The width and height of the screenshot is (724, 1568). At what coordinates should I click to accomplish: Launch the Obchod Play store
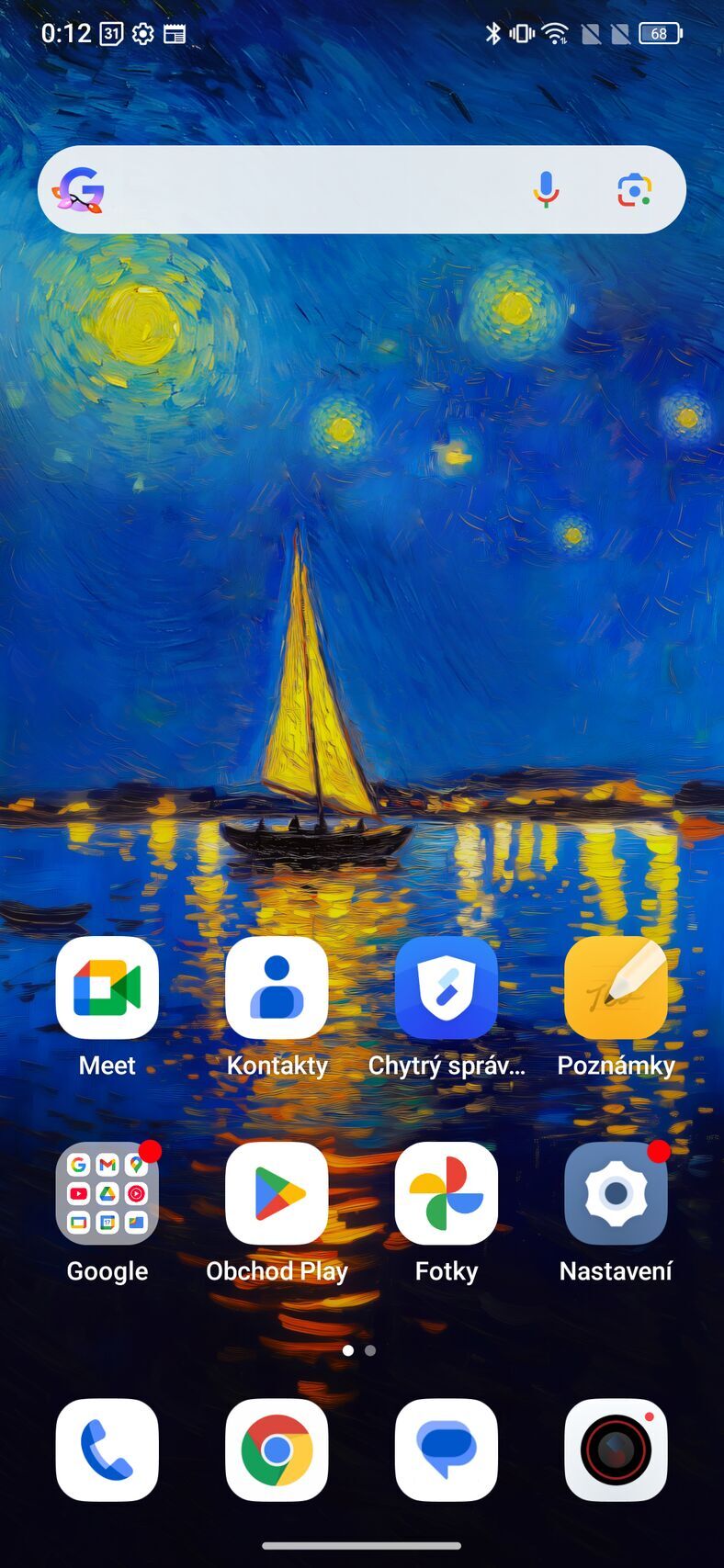(277, 1194)
